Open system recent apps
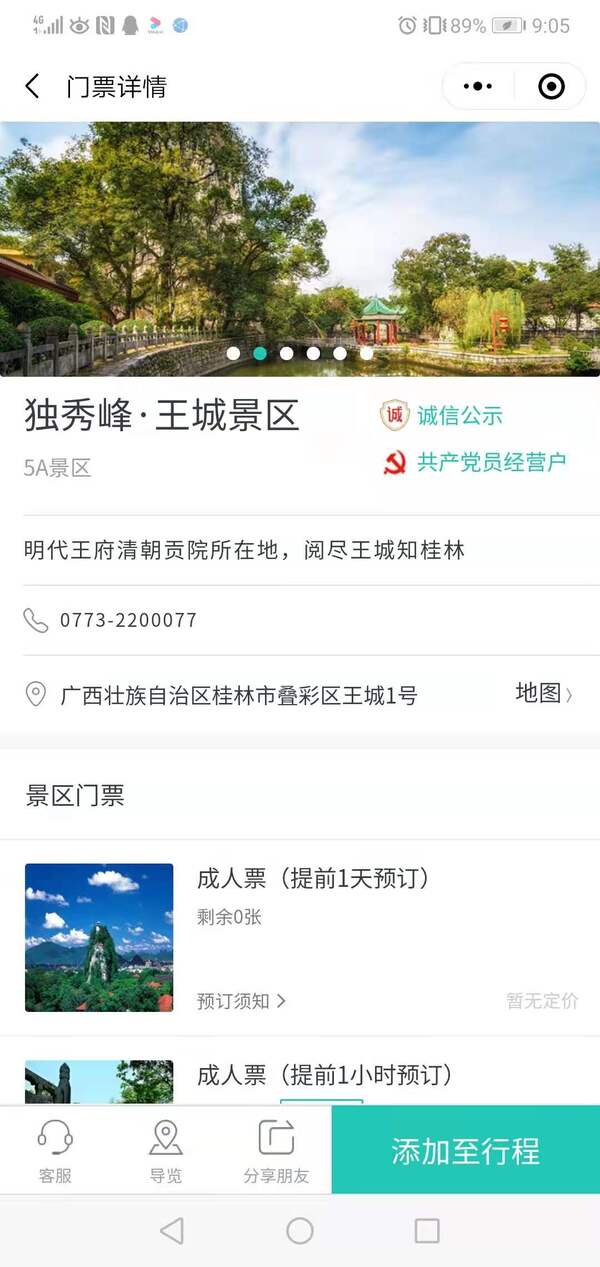 coord(427,1231)
